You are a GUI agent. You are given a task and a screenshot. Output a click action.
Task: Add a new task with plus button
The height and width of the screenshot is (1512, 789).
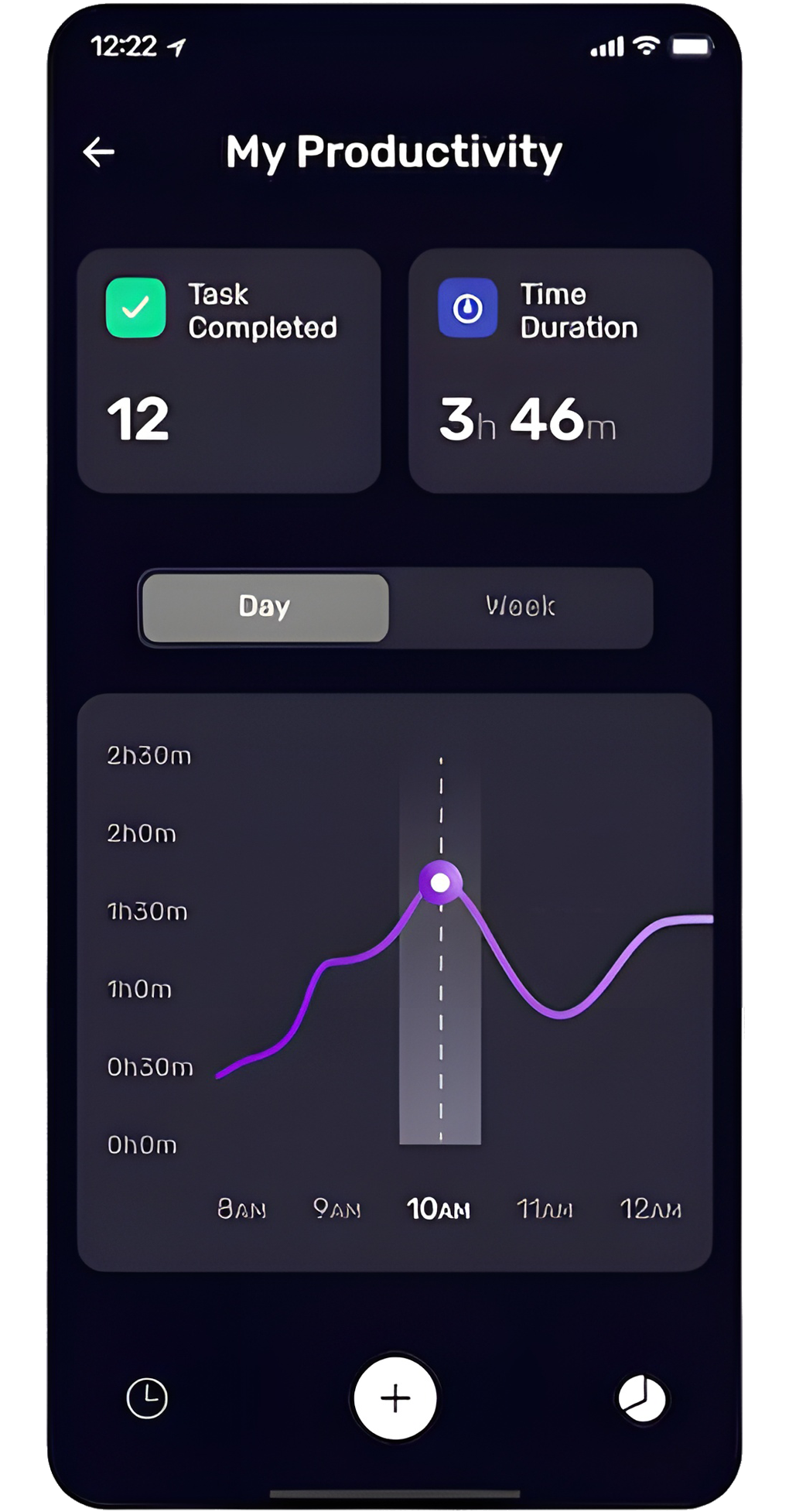coord(395,1398)
